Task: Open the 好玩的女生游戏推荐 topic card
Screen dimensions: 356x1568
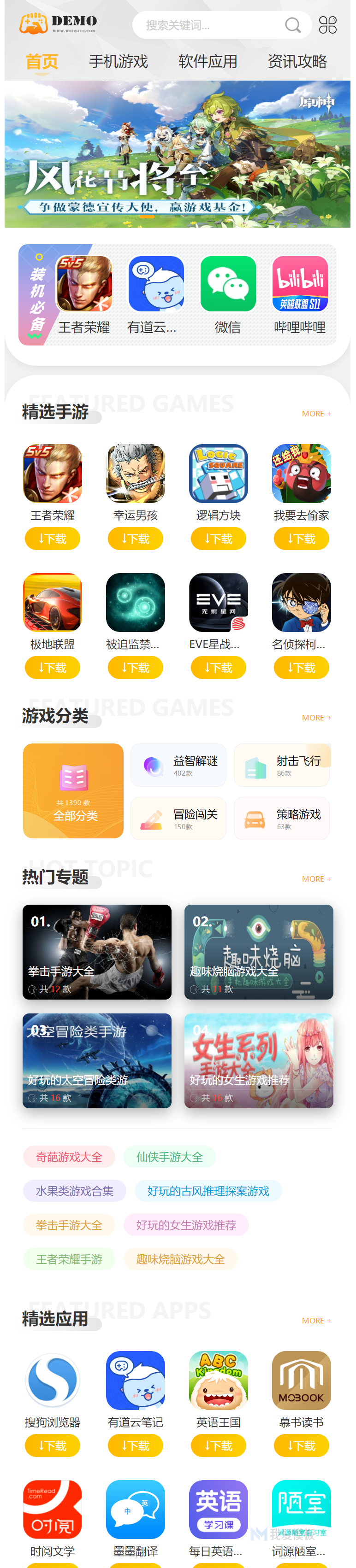Action: click(258, 1060)
